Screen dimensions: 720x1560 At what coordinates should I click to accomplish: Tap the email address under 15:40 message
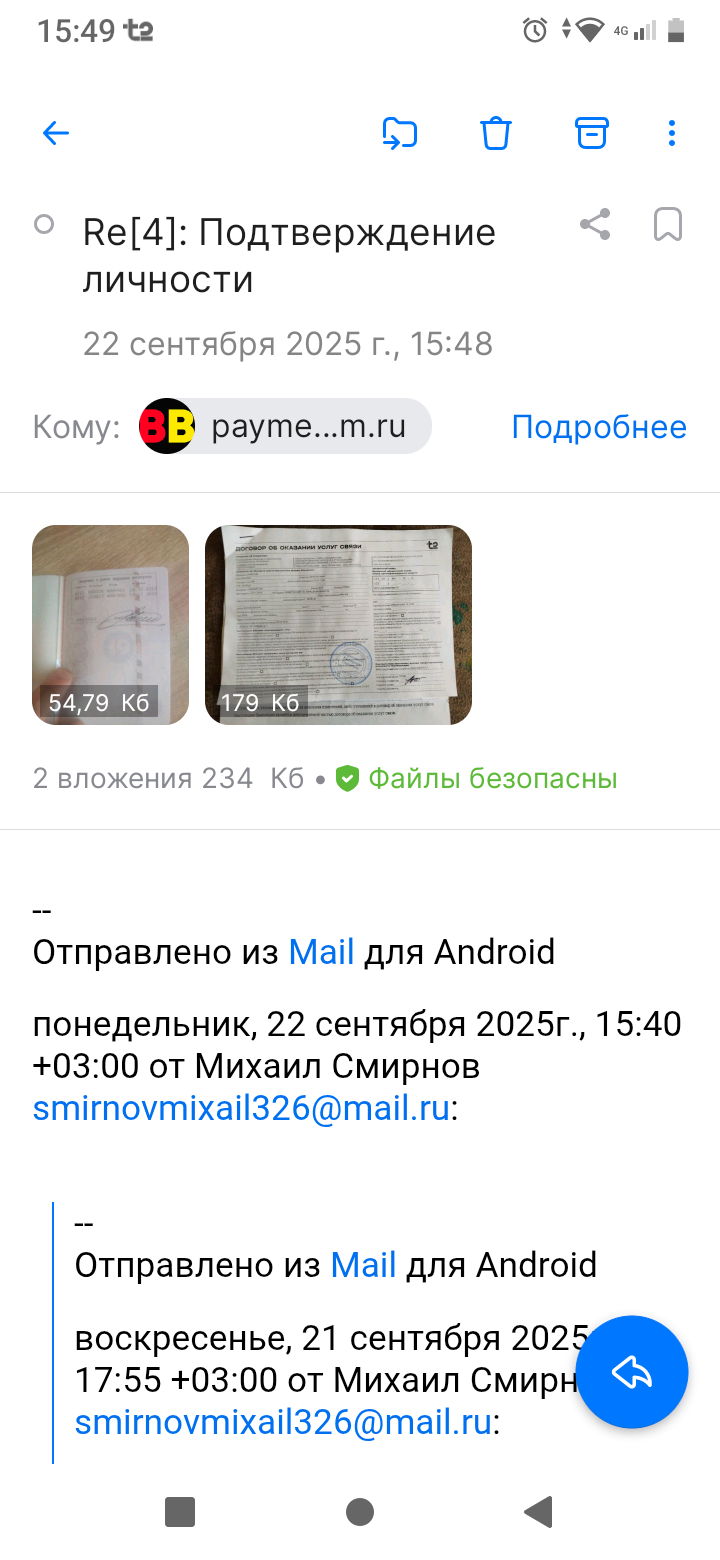point(241,1109)
